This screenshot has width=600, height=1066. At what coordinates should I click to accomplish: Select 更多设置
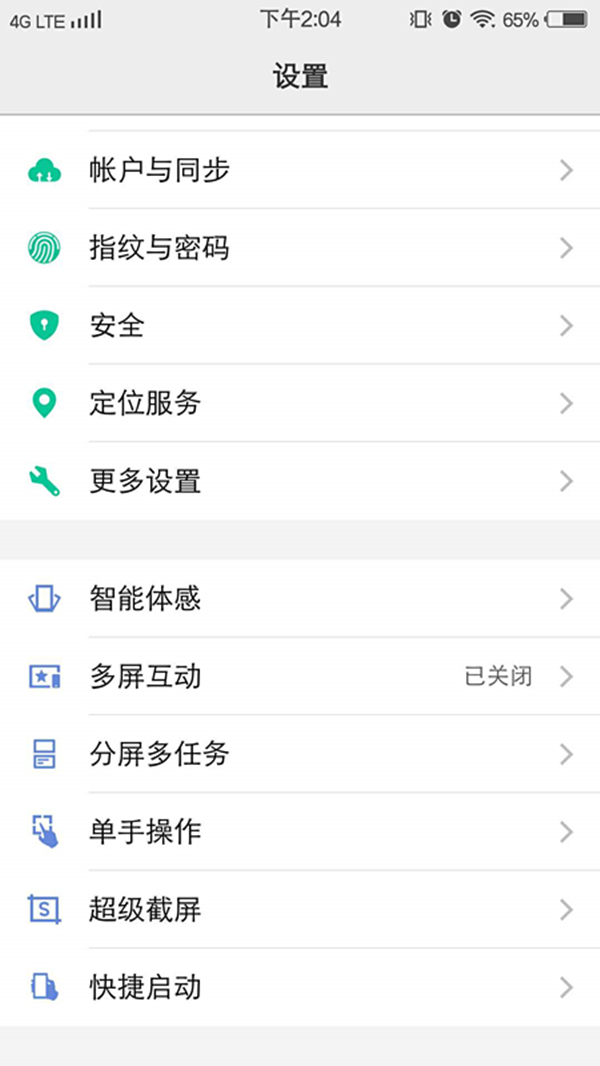click(x=300, y=481)
